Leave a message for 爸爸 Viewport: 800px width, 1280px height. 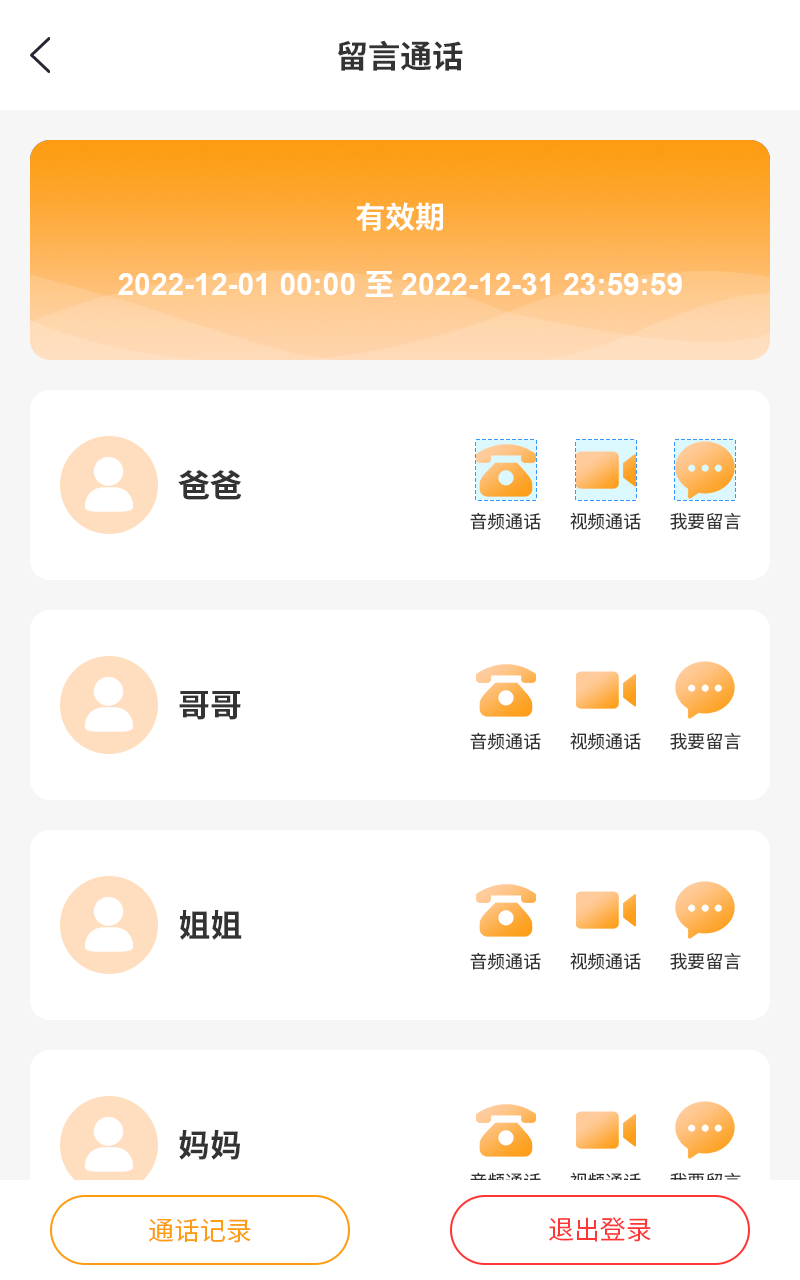click(x=705, y=469)
